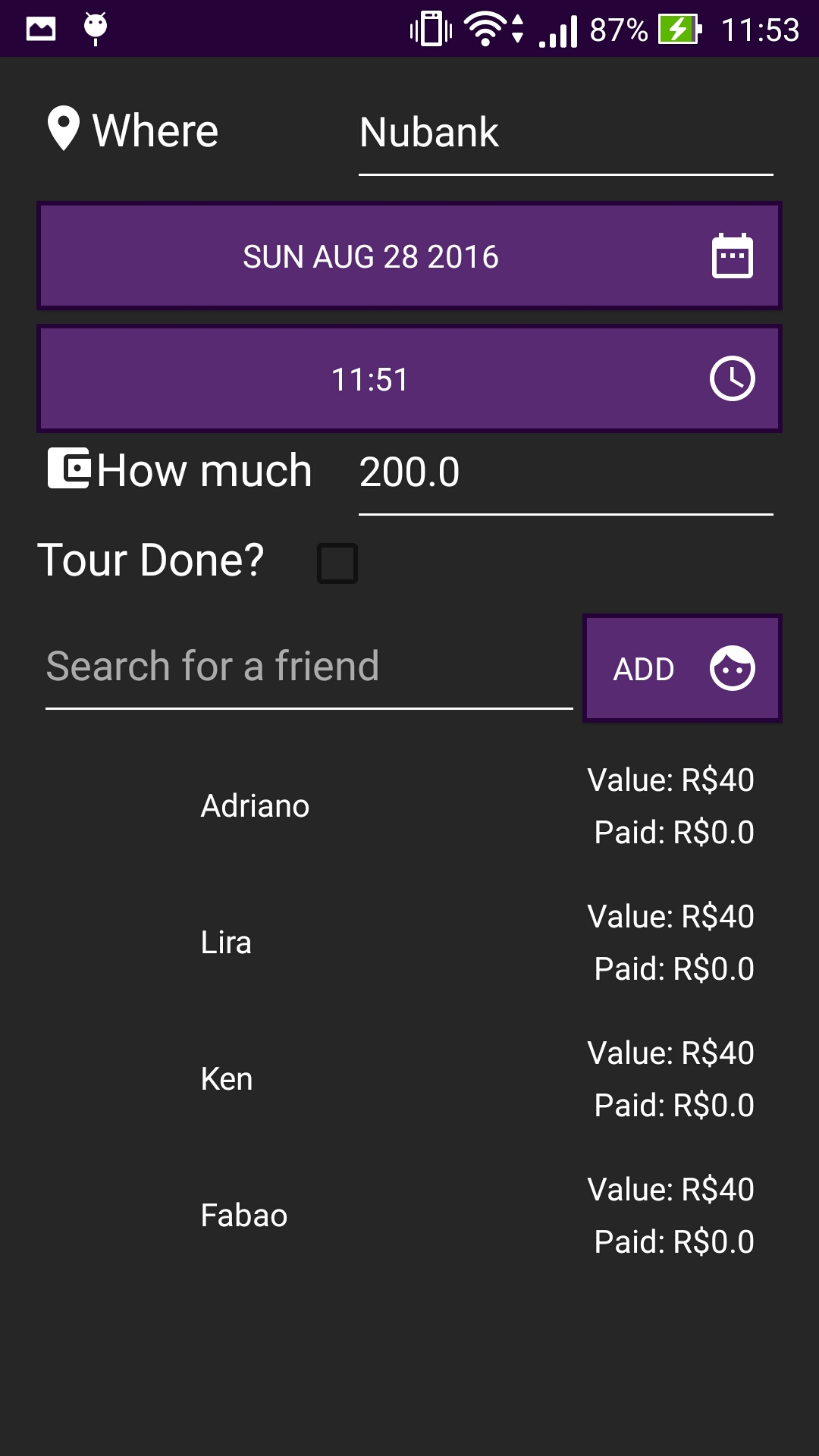Edit the How much amount field
This screenshot has width=819, height=1456.
[x=565, y=473]
